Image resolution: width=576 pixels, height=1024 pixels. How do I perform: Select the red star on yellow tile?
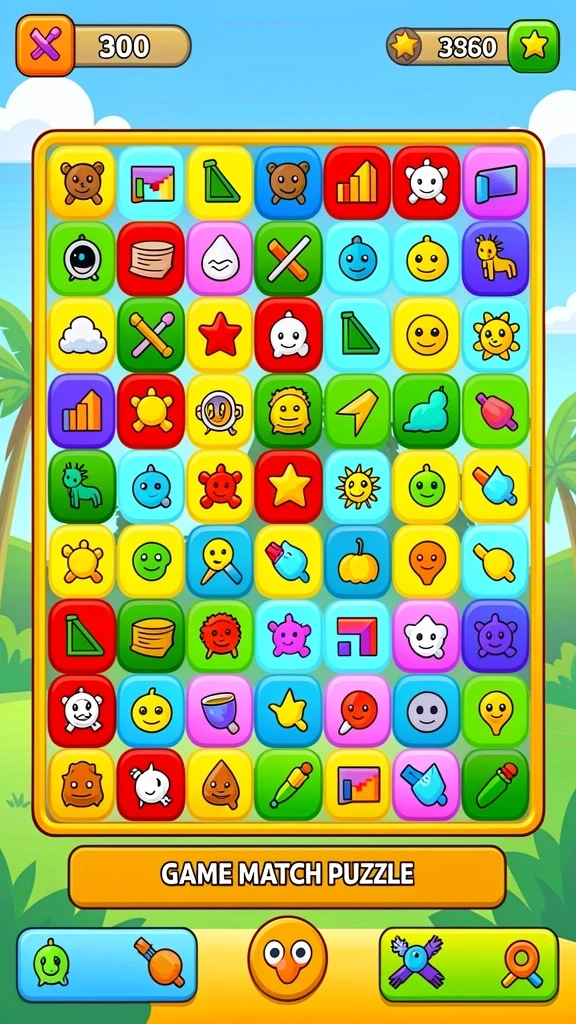pyautogui.click(x=219, y=335)
